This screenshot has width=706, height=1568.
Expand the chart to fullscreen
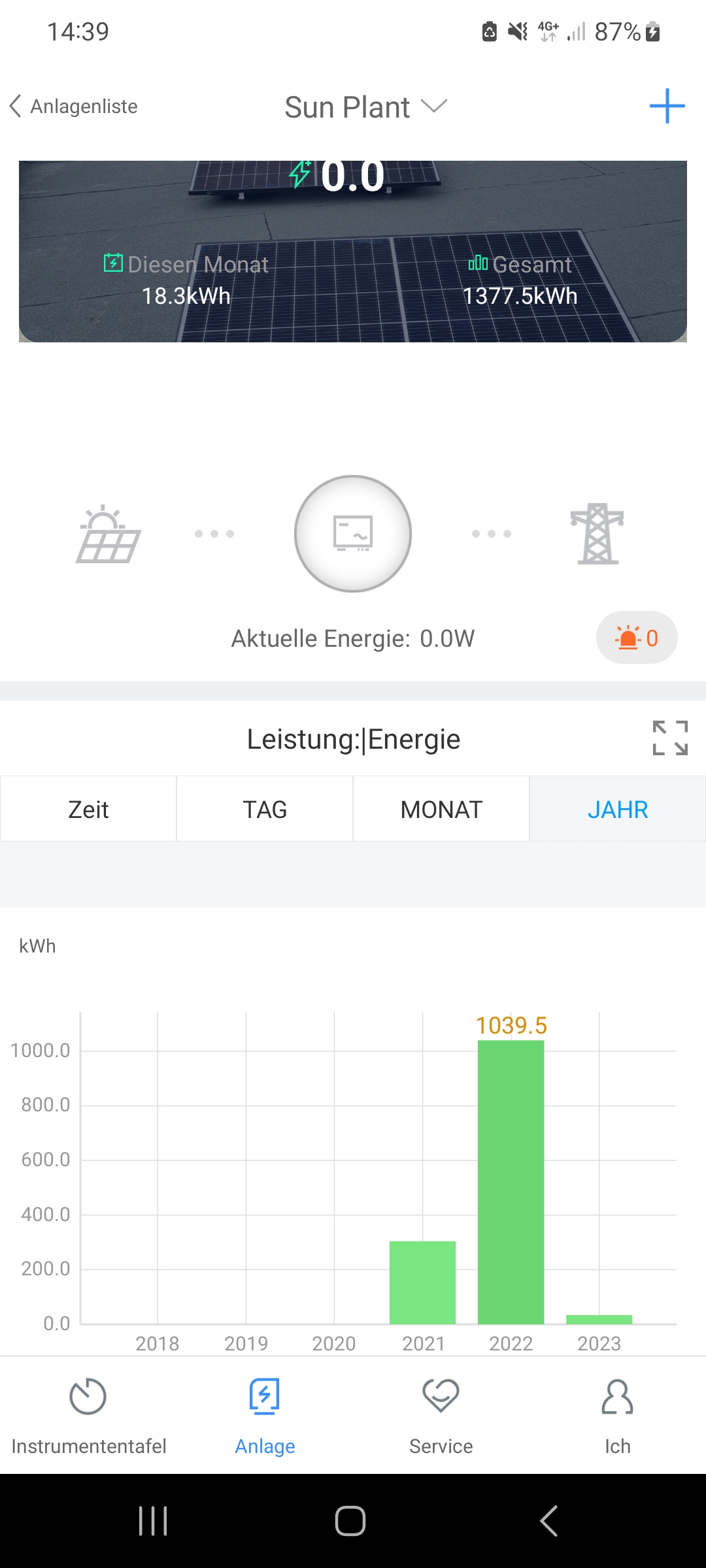pyautogui.click(x=670, y=738)
